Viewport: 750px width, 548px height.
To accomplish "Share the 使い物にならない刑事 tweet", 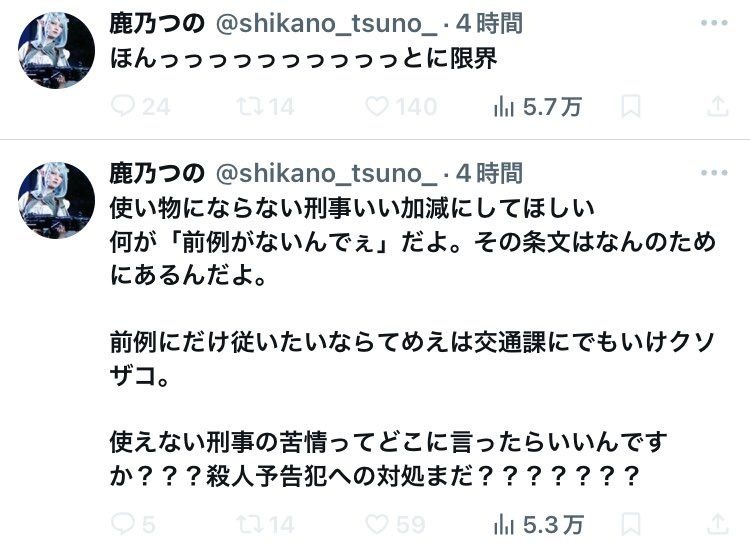I will pos(717,524).
